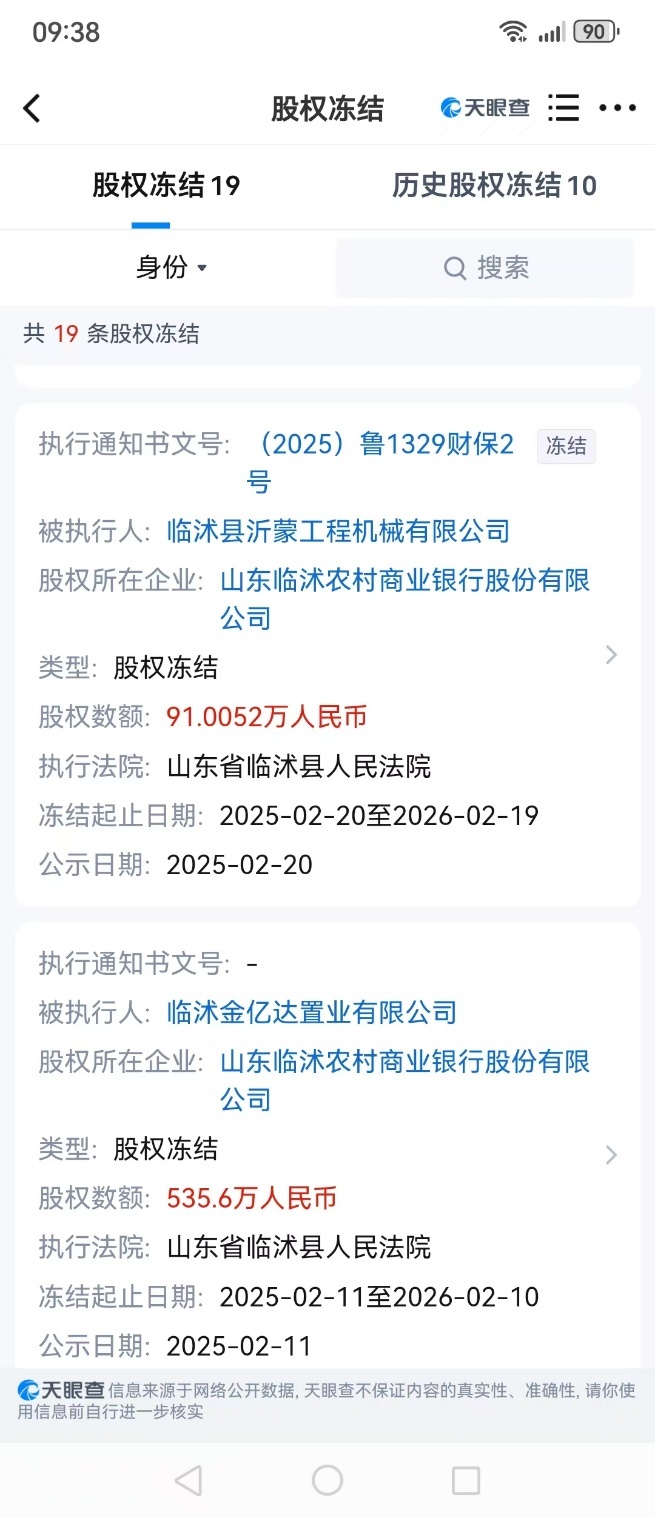Open details chevron of the 91.0052万人民币 freeze record

(x=611, y=655)
